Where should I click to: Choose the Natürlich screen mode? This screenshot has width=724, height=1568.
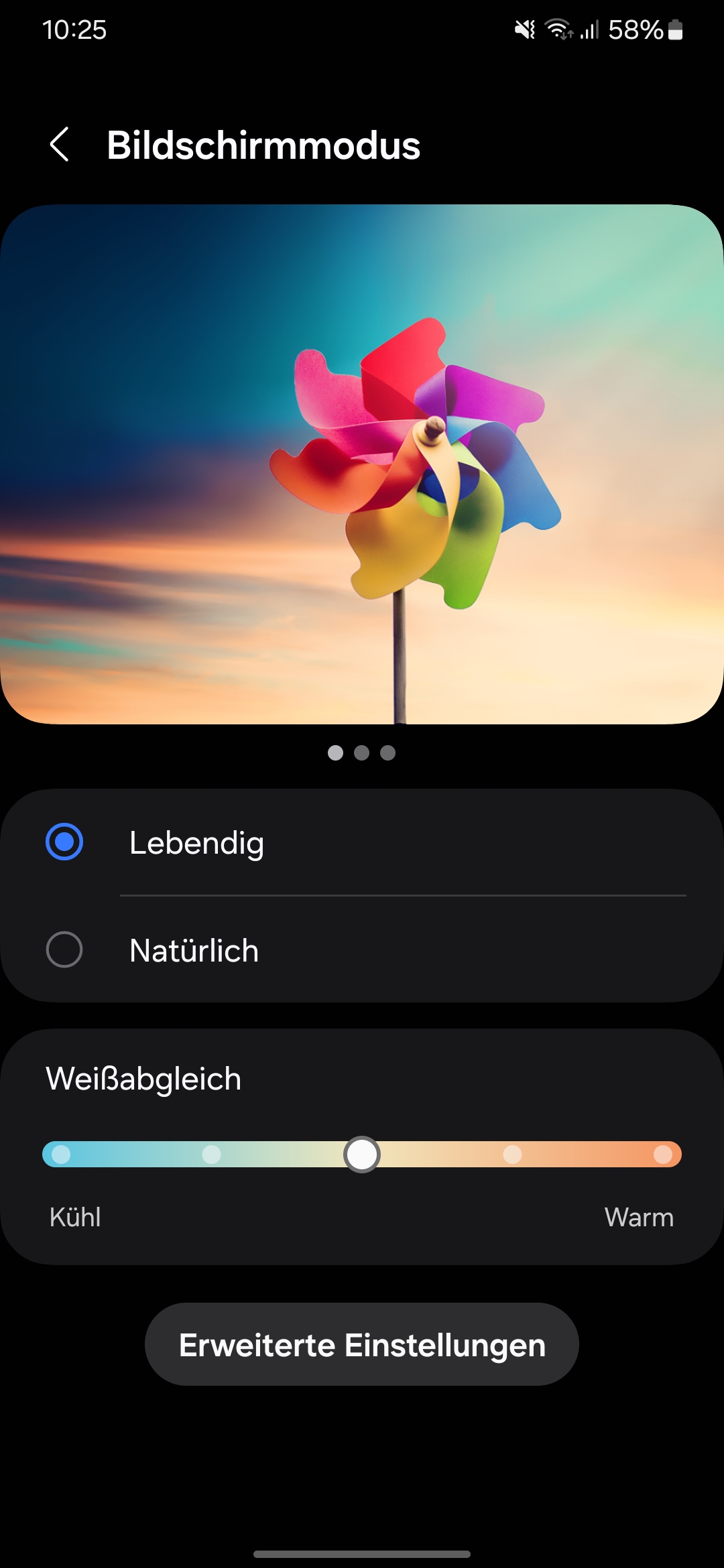pos(362,950)
